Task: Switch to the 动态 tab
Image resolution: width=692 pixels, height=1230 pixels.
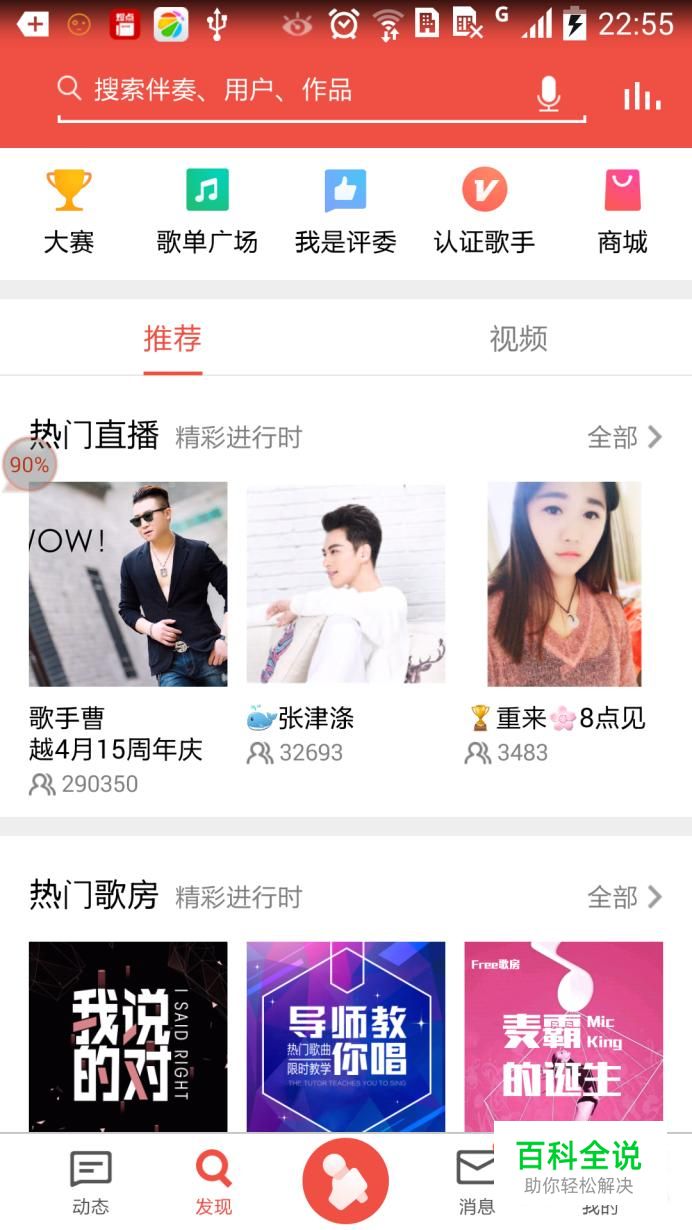Action: coord(90,1182)
